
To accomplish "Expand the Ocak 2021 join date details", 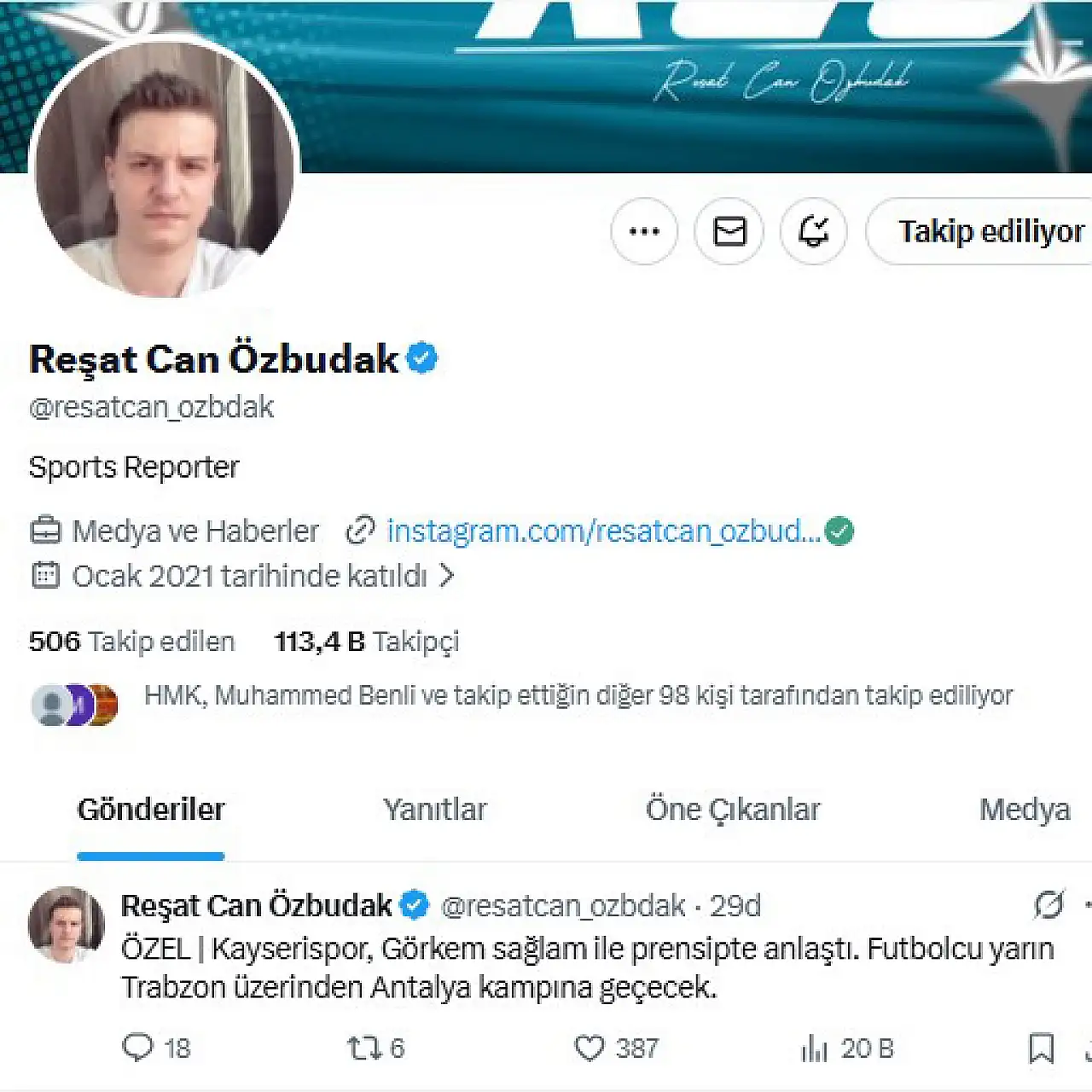I will click(x=248, y=577).
